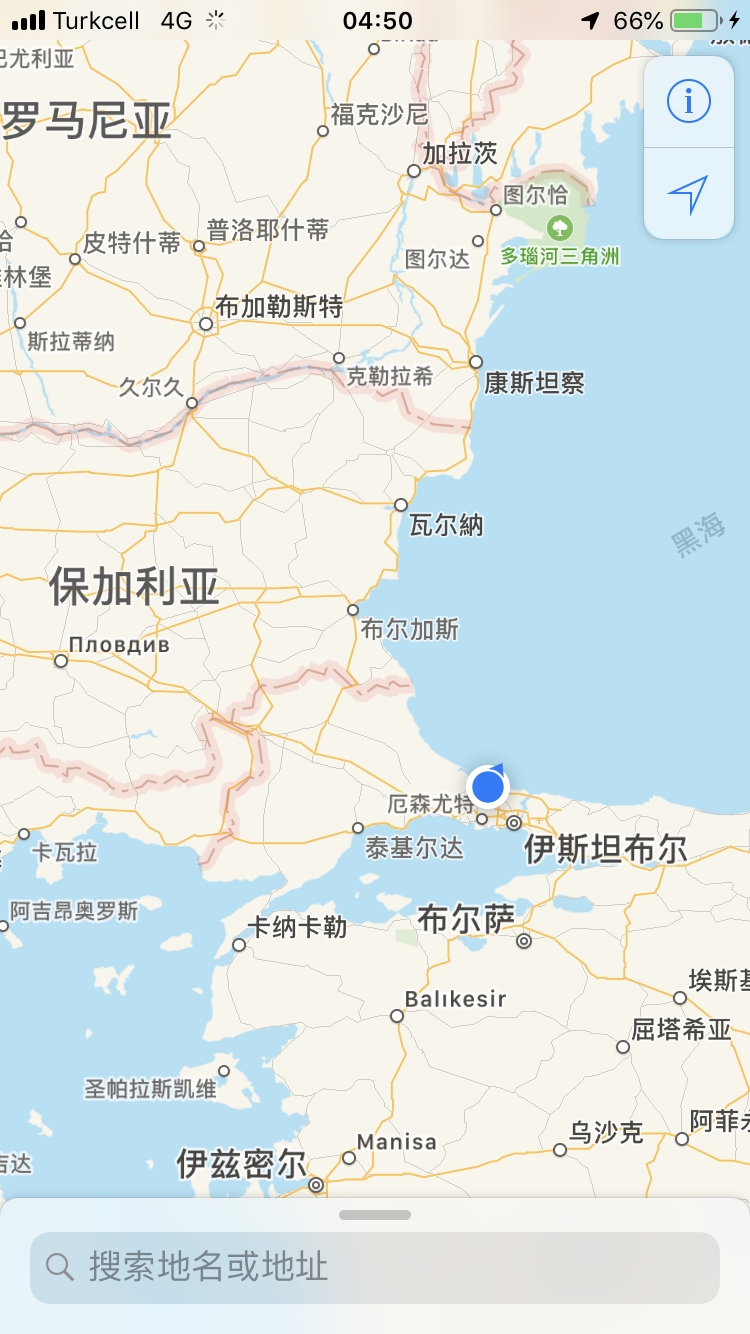Image resolution: width=750 pixels, height=1334 pixels.
Task: Tap the location tracking arrow button
Action: tap(688, 194)
